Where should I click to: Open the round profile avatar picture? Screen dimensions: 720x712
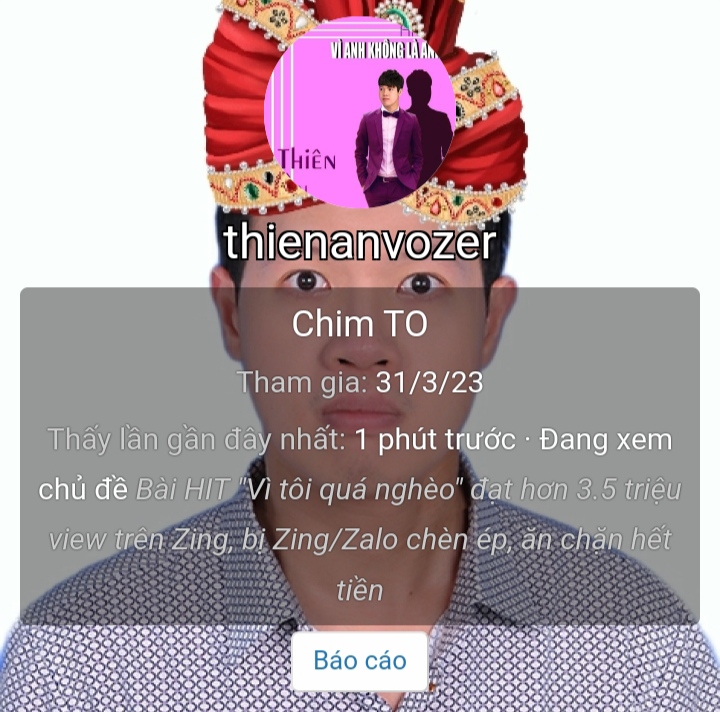[x=359, y=112]
